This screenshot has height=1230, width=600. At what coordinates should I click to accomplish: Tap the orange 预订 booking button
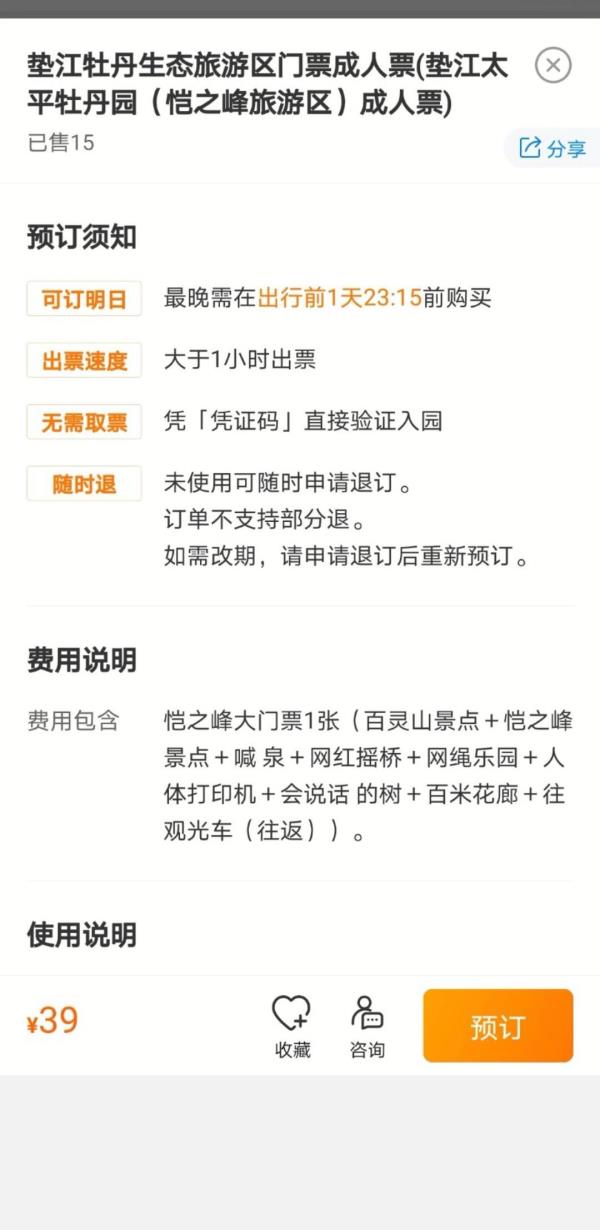pos(498,1026)
